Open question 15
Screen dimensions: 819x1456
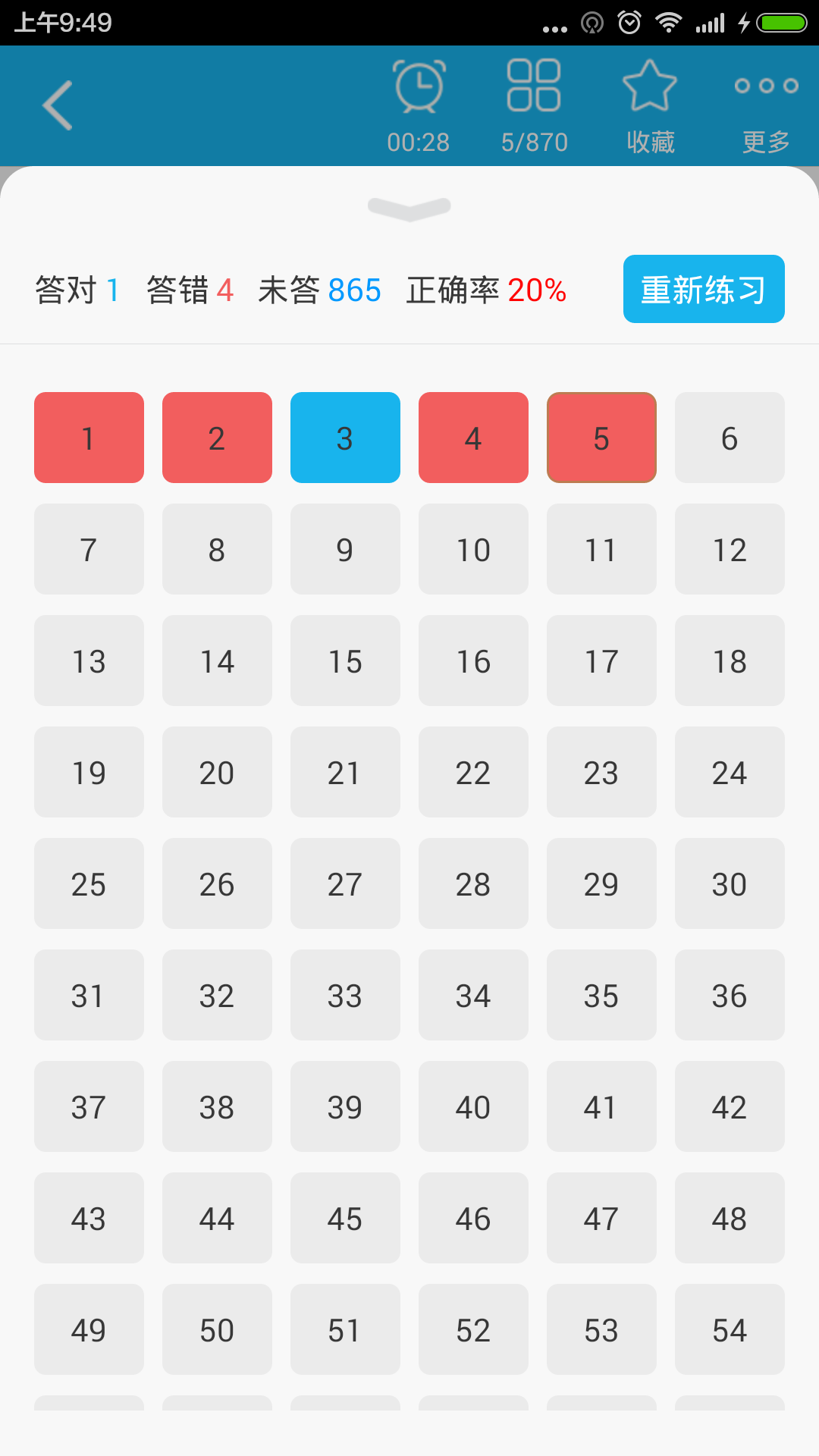pos(345,661)
